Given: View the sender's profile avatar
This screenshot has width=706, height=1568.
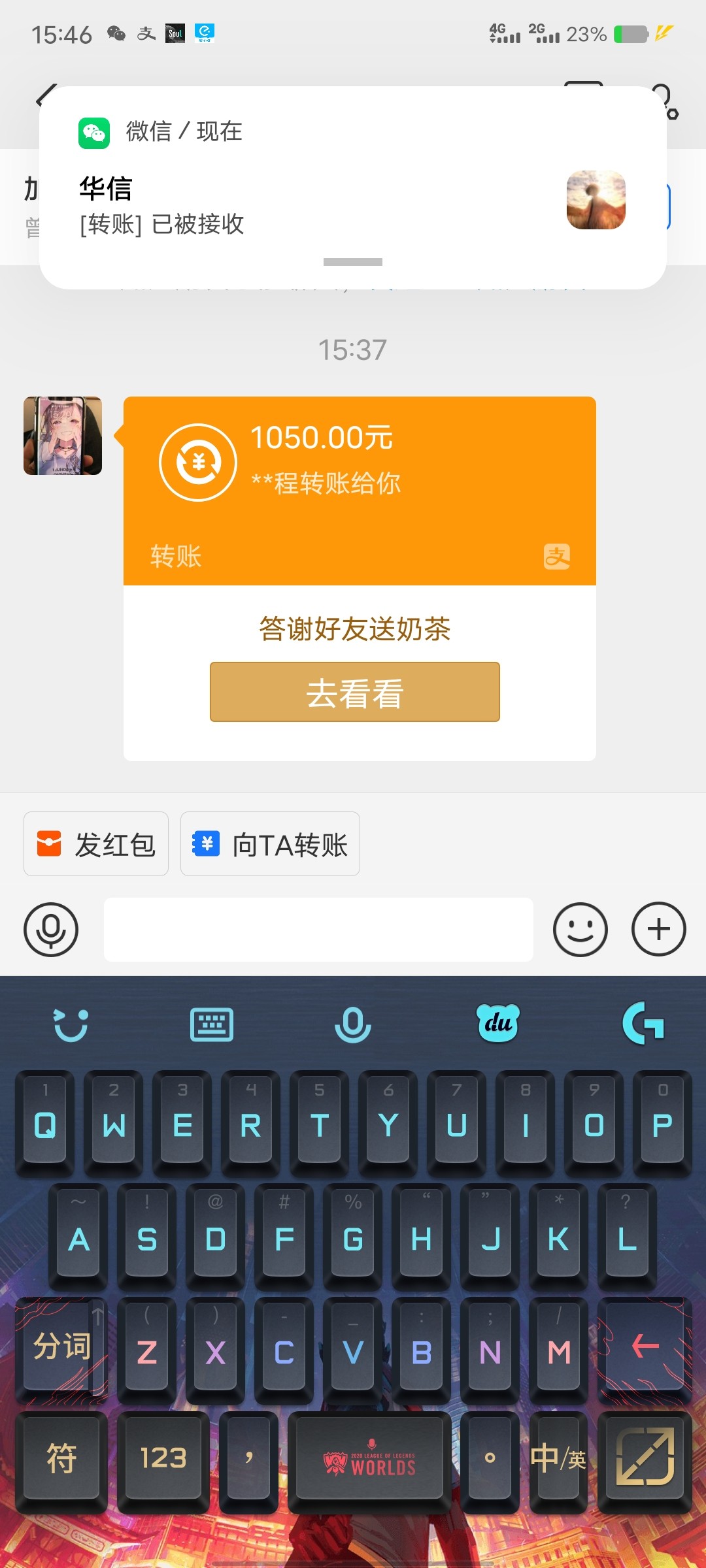Looking at the screenshot, I should point(63,436).
